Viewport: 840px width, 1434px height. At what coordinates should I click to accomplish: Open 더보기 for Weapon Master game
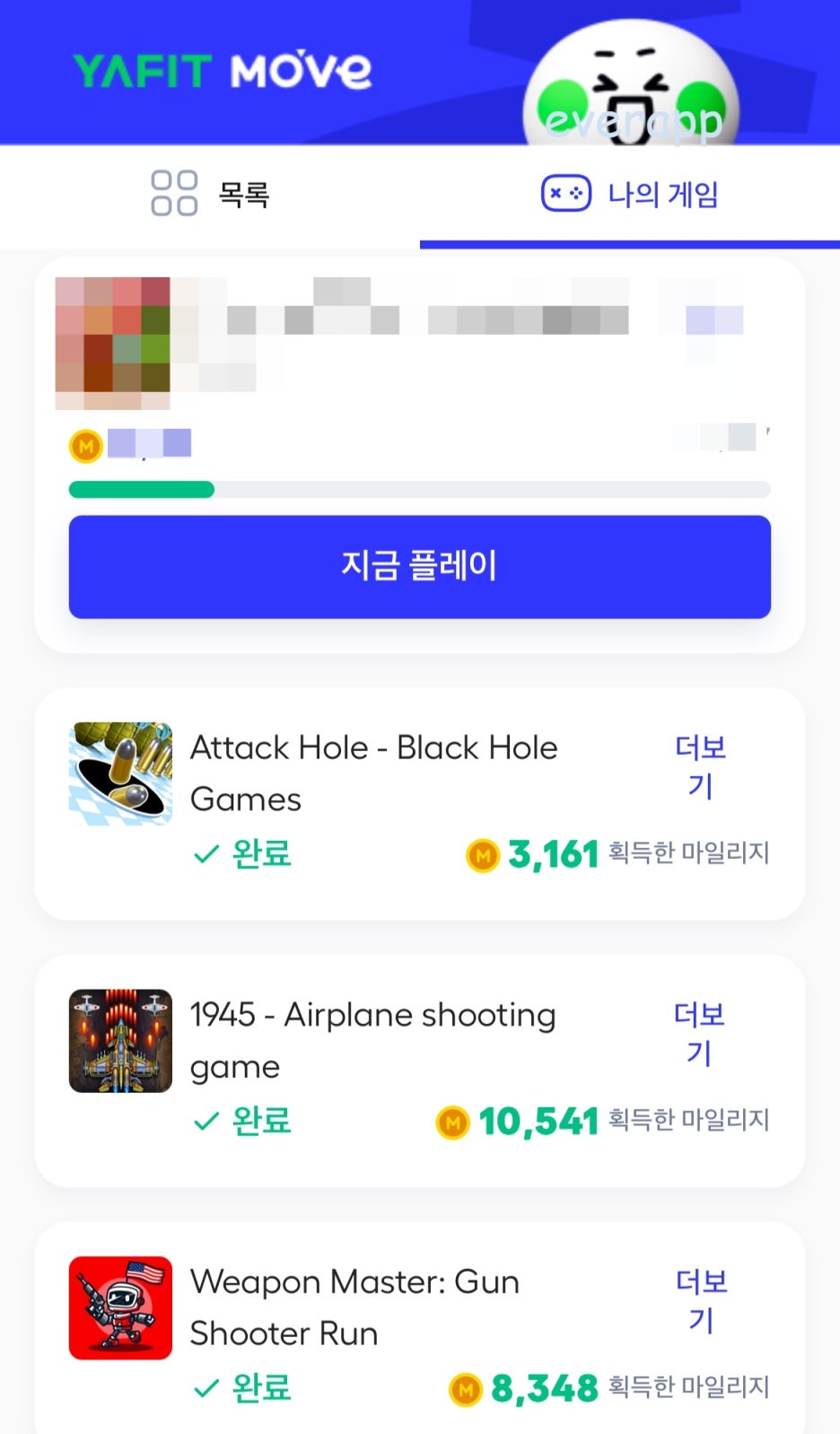[x=700, y=1300]
